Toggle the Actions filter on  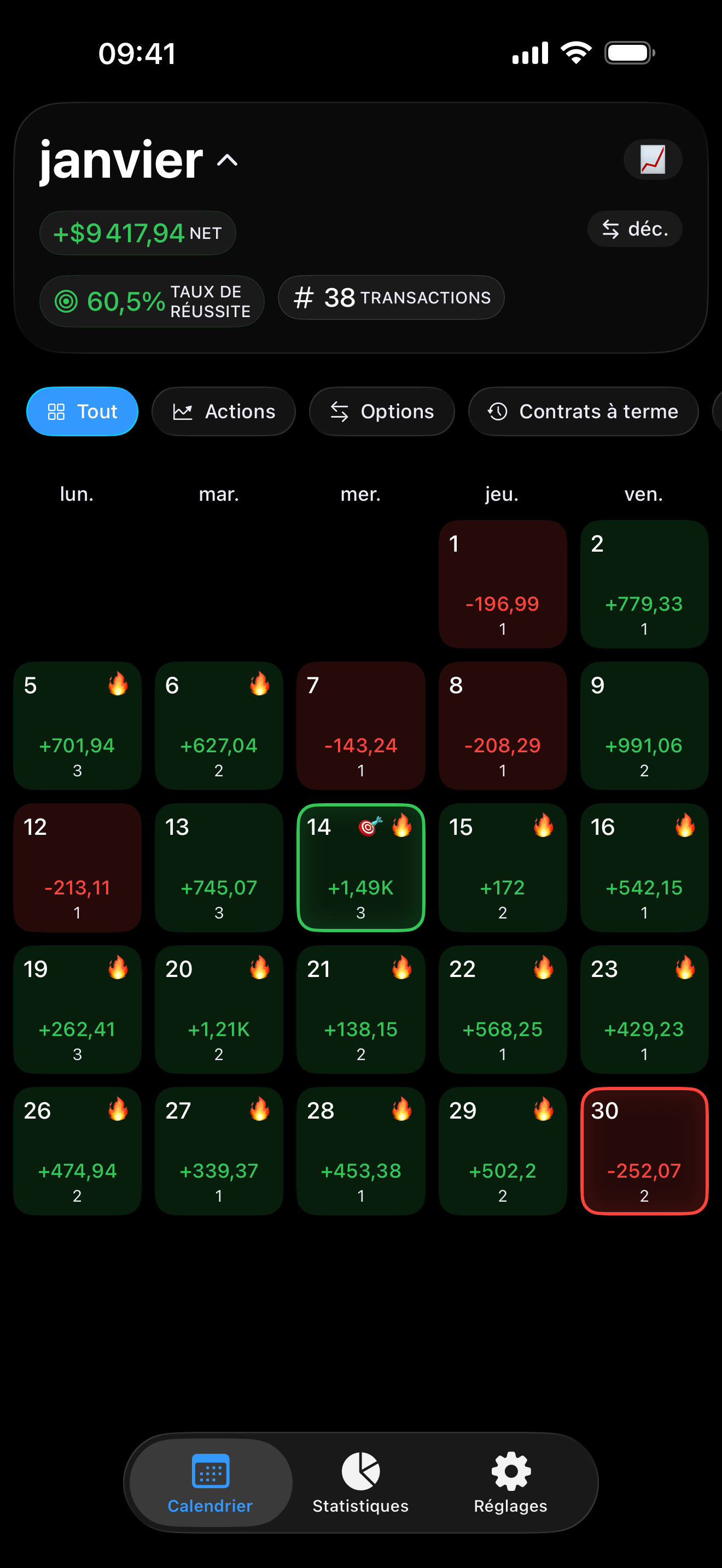click(224, 412)
